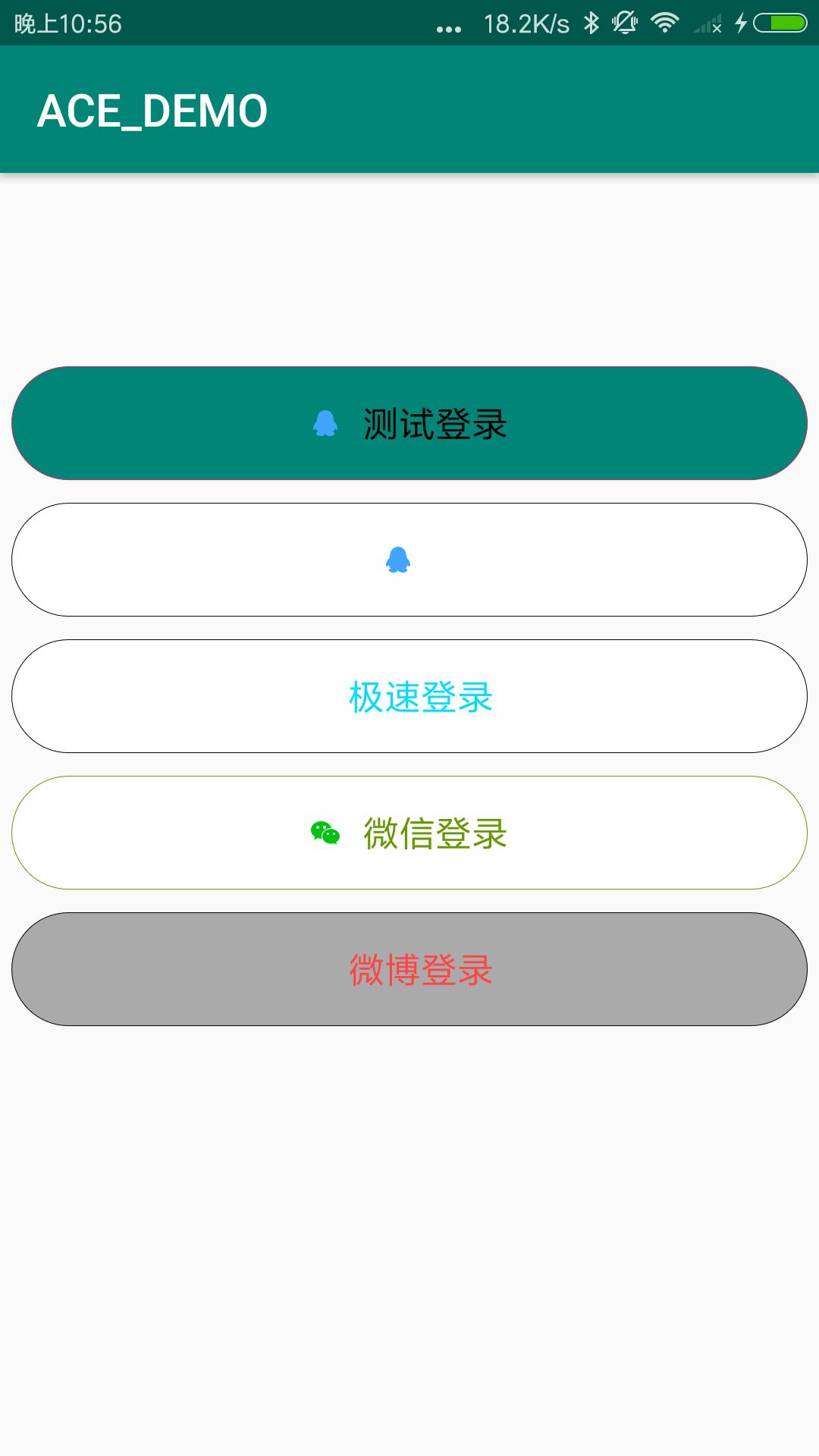Choose the gray 微博登录 button
819x1456 pixels.
pyautogui.click(x=409, y=969)
